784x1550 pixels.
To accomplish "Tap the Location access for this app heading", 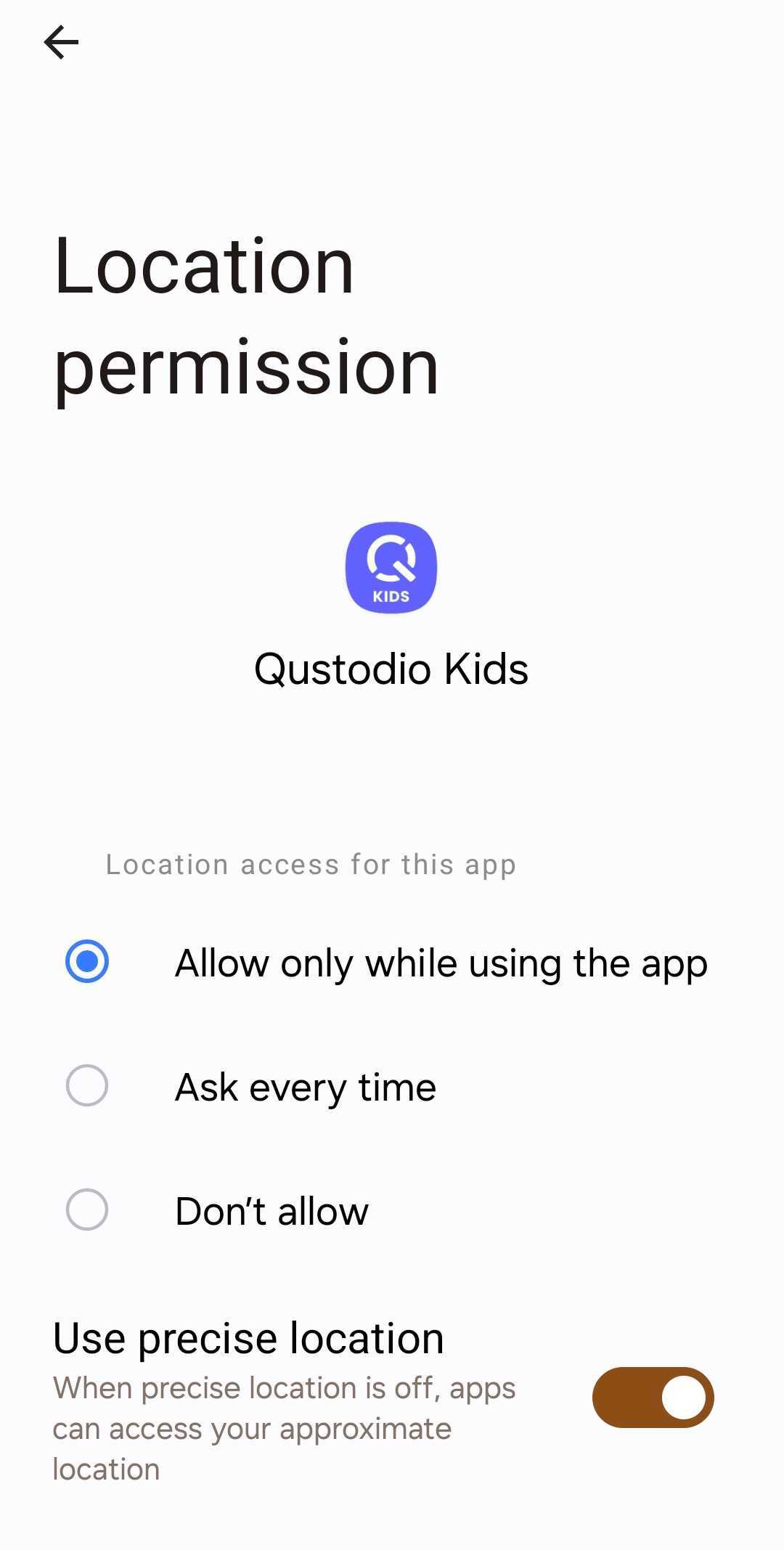I will click(310, 863).
